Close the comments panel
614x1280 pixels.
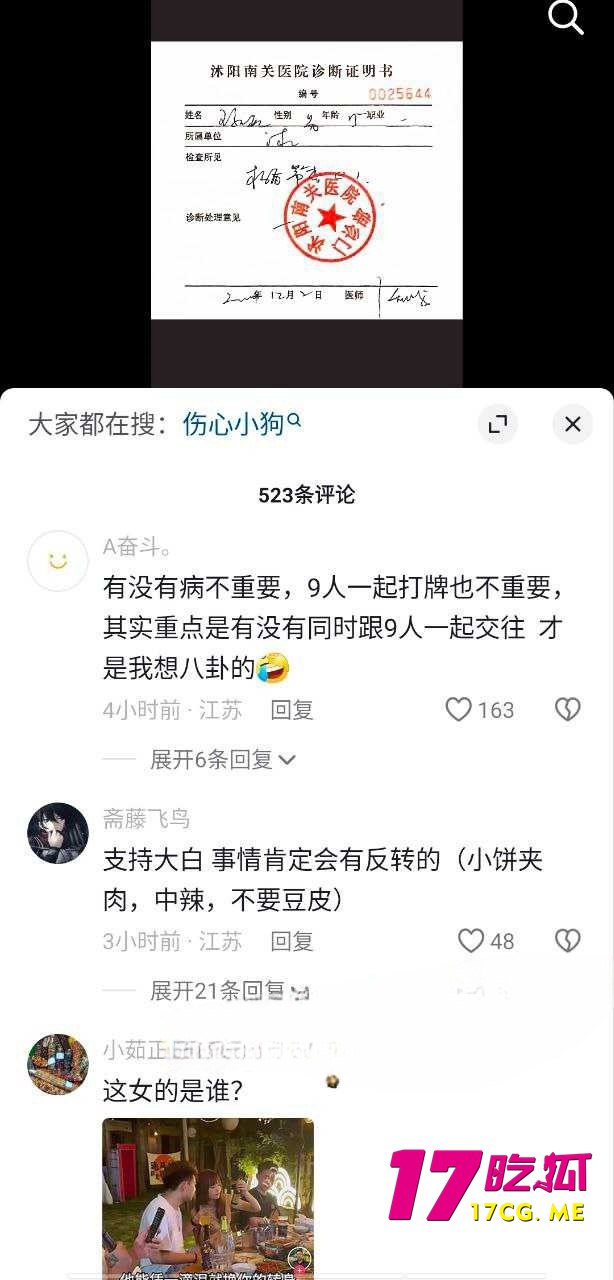pyautogui.click(x=573, y=425)
